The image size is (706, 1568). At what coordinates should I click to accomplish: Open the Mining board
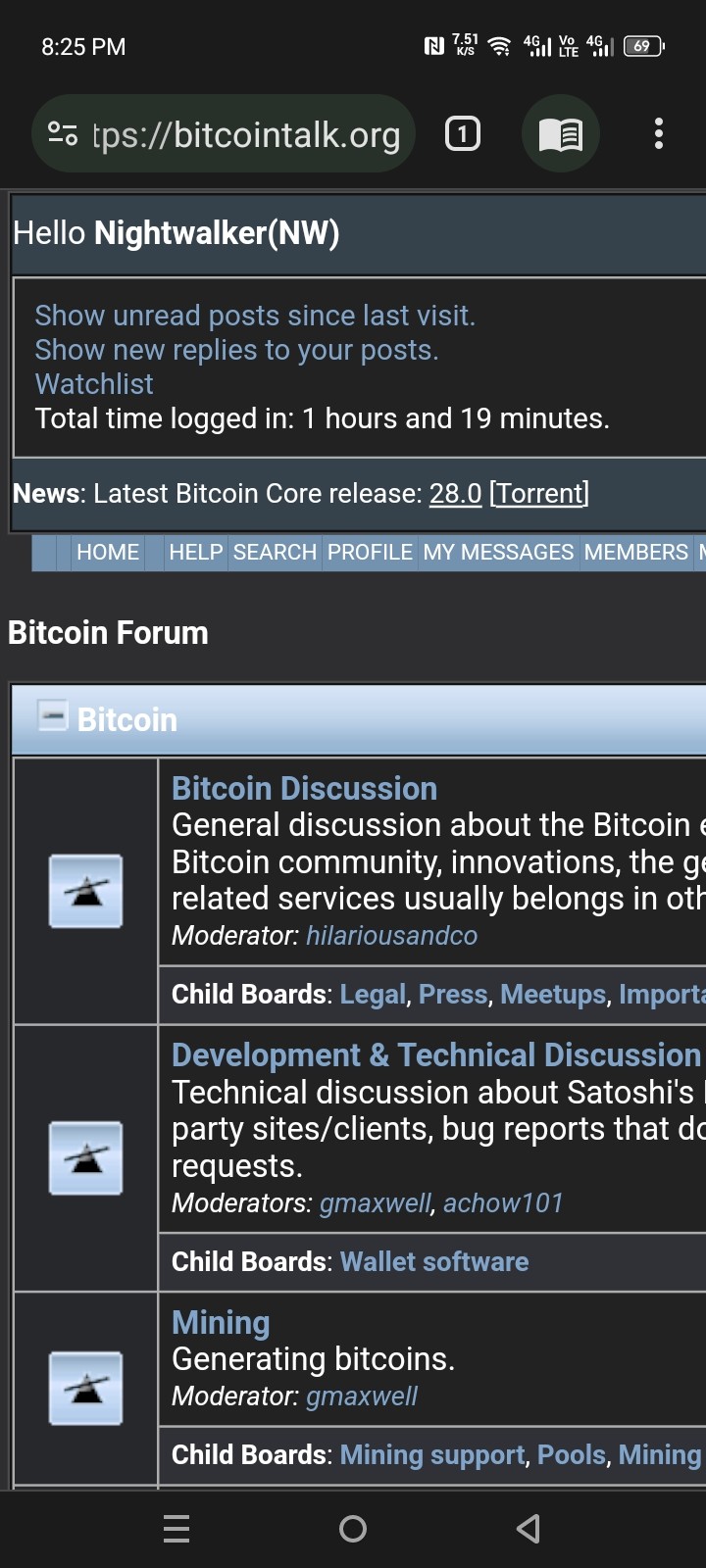pyautogui.click(x=221, y=1323)
